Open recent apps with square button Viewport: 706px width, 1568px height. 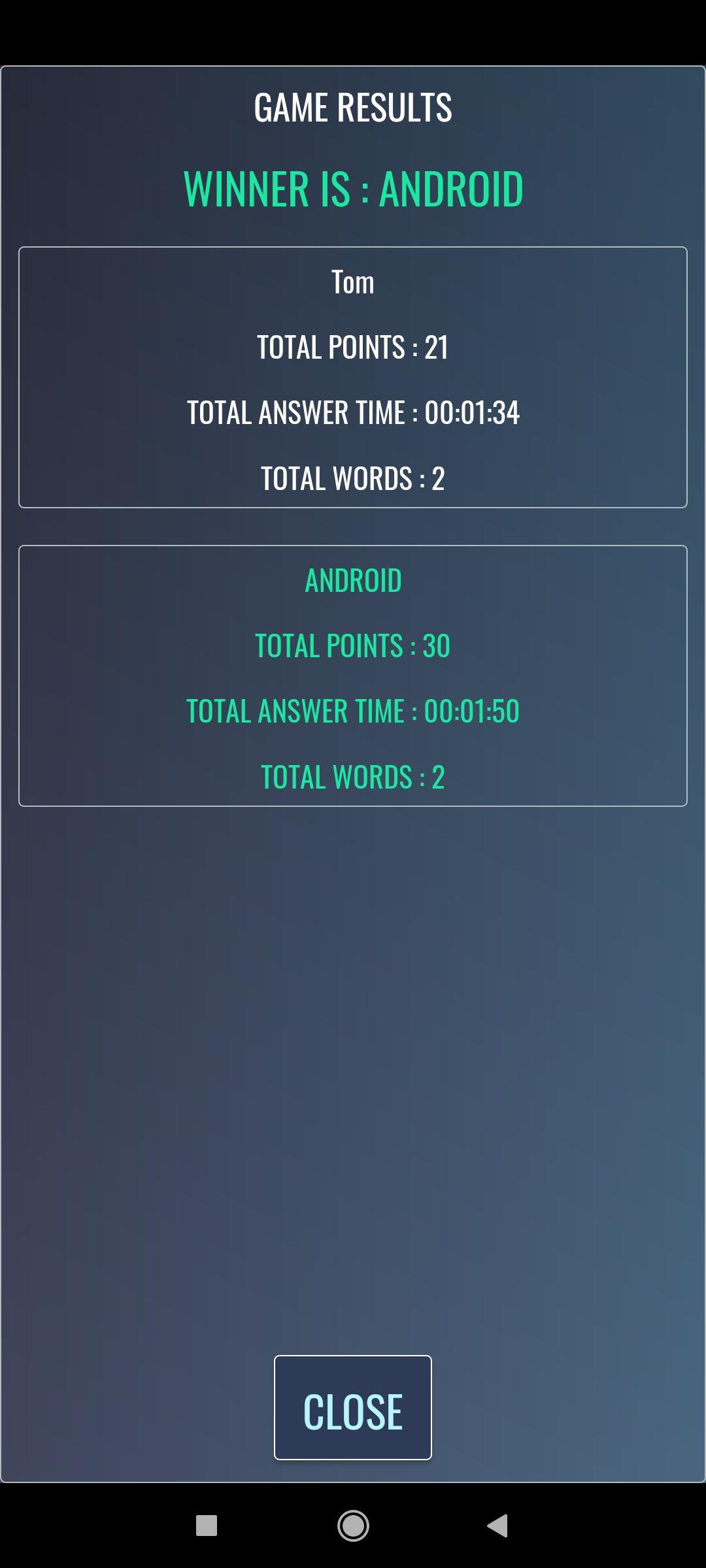(207, 1526)
